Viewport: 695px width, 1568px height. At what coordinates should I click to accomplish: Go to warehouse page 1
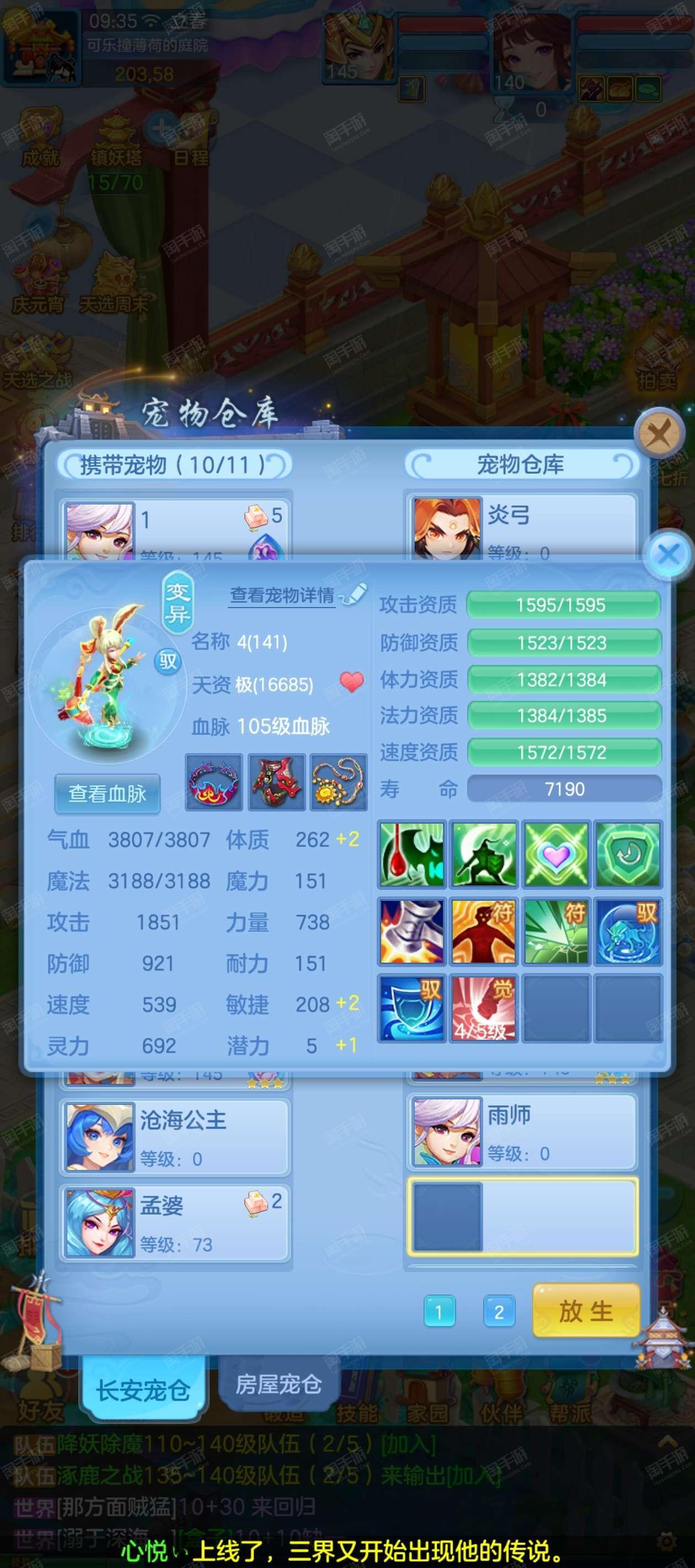pyautogui.click(x=439, y=1312)
